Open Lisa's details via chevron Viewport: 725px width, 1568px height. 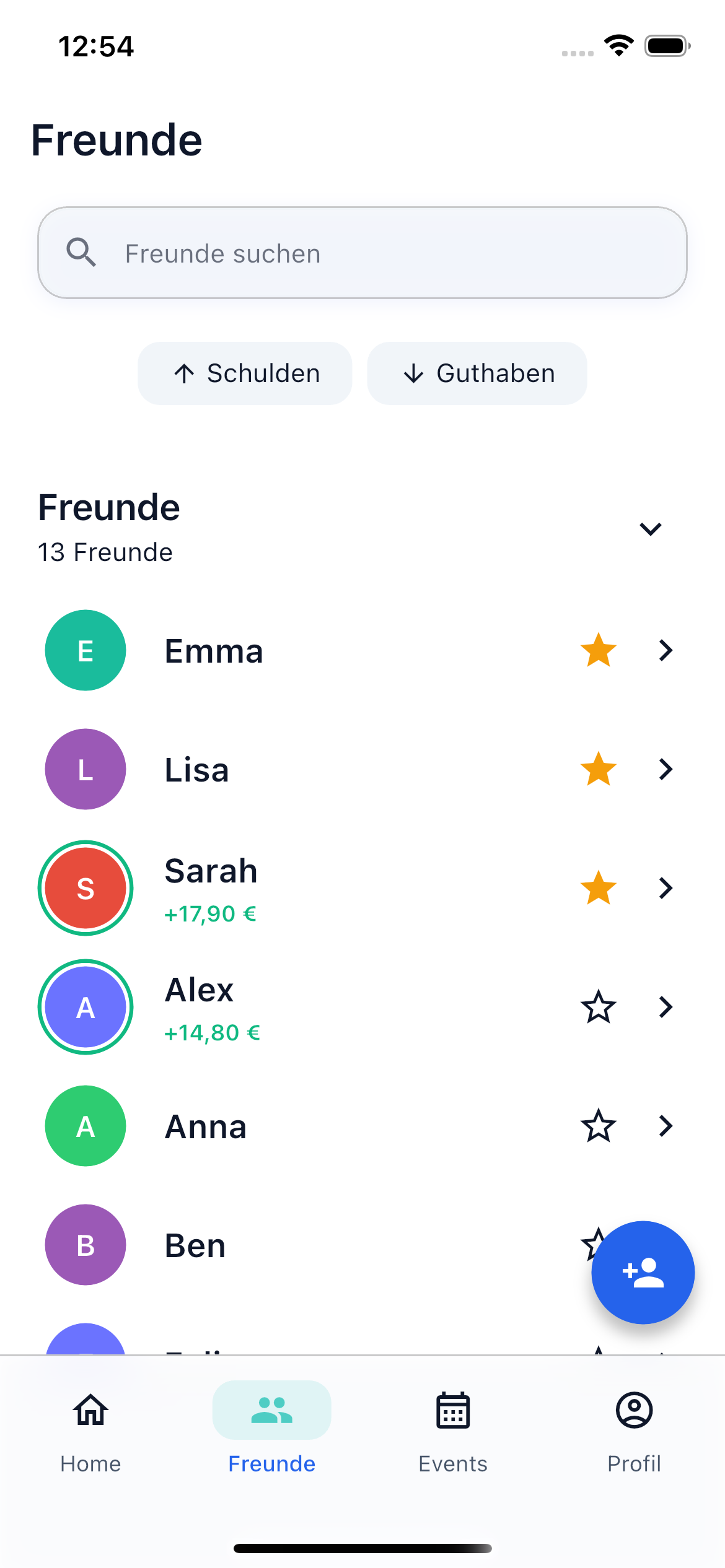[666, 769]
